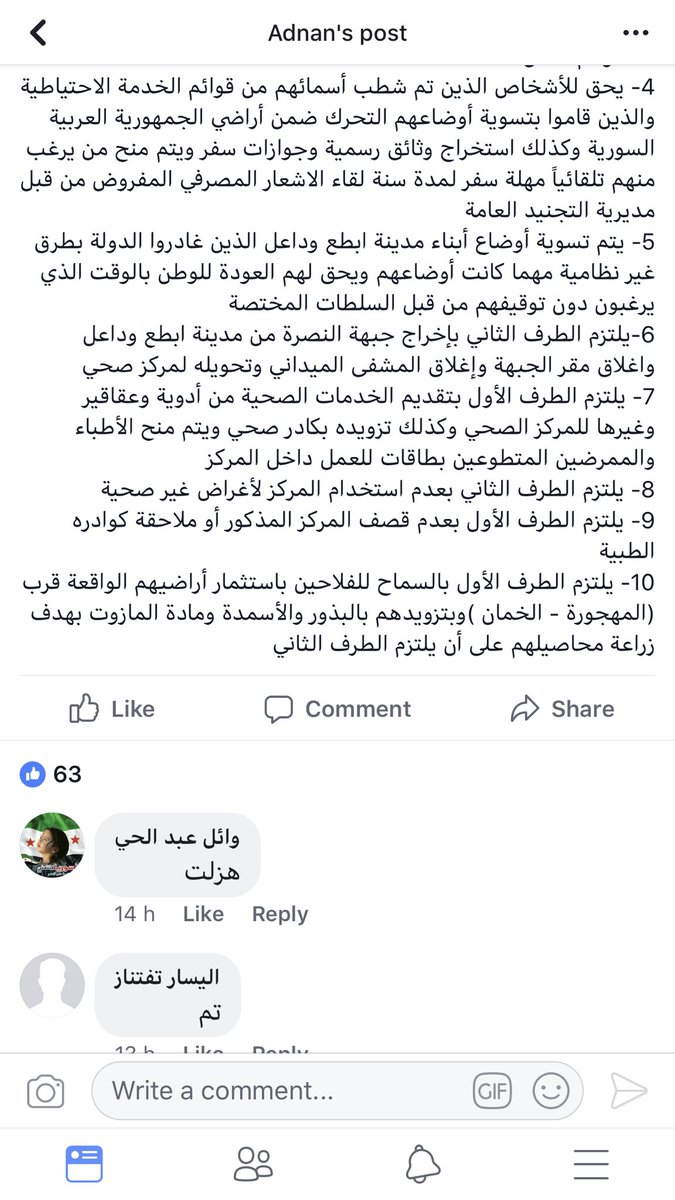Open the camera to attach a photo

(x=46, y=1090)
